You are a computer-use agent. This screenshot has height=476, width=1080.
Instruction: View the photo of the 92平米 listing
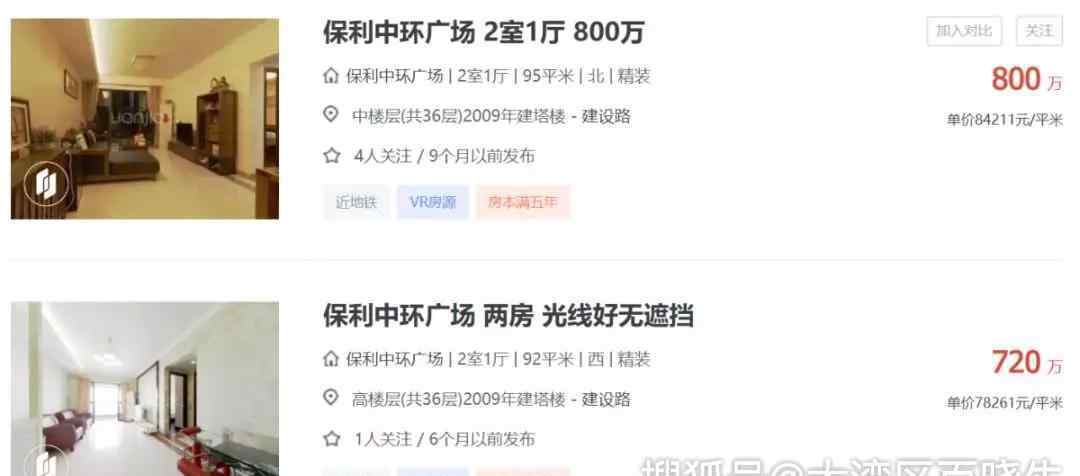click(x=145, y=388)
